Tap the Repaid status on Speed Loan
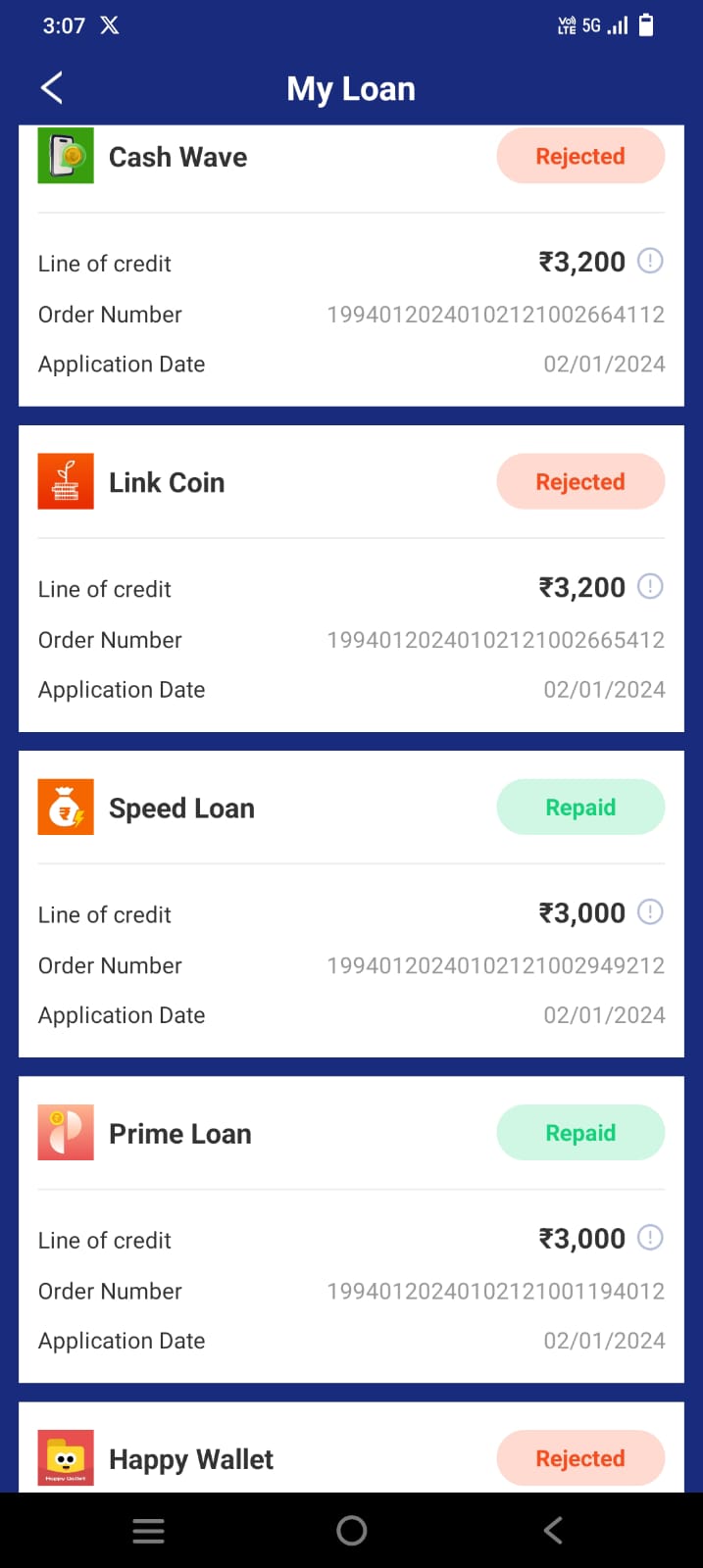 coord(580,808)
